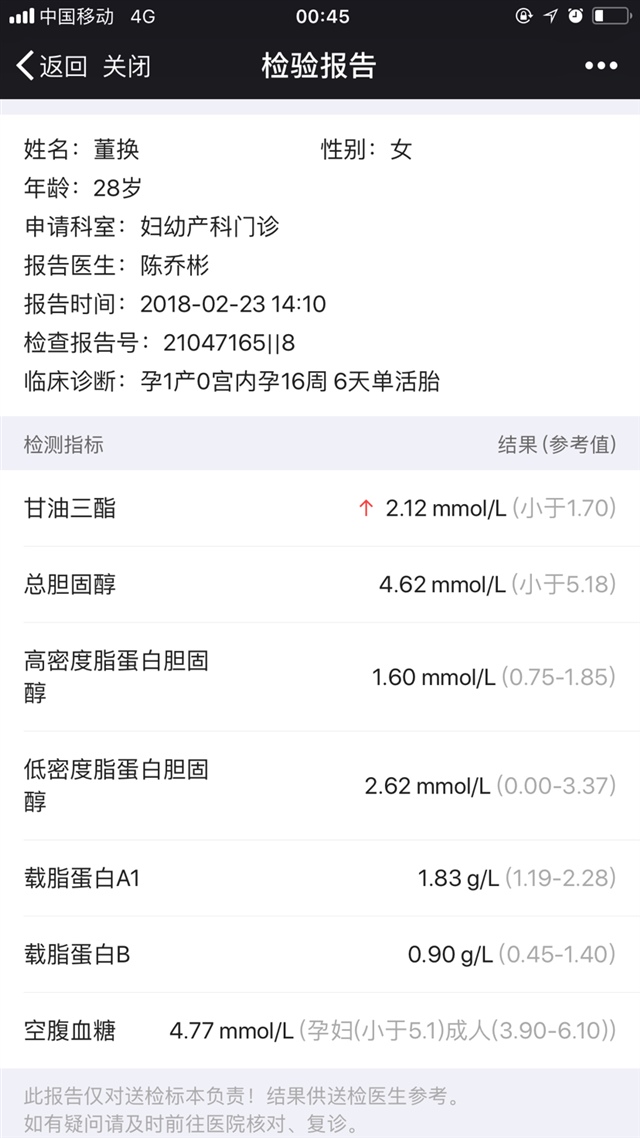Screen dimensions: 640x1138
Task: Close the page with 关闭
Action: (x=127, y=66)
